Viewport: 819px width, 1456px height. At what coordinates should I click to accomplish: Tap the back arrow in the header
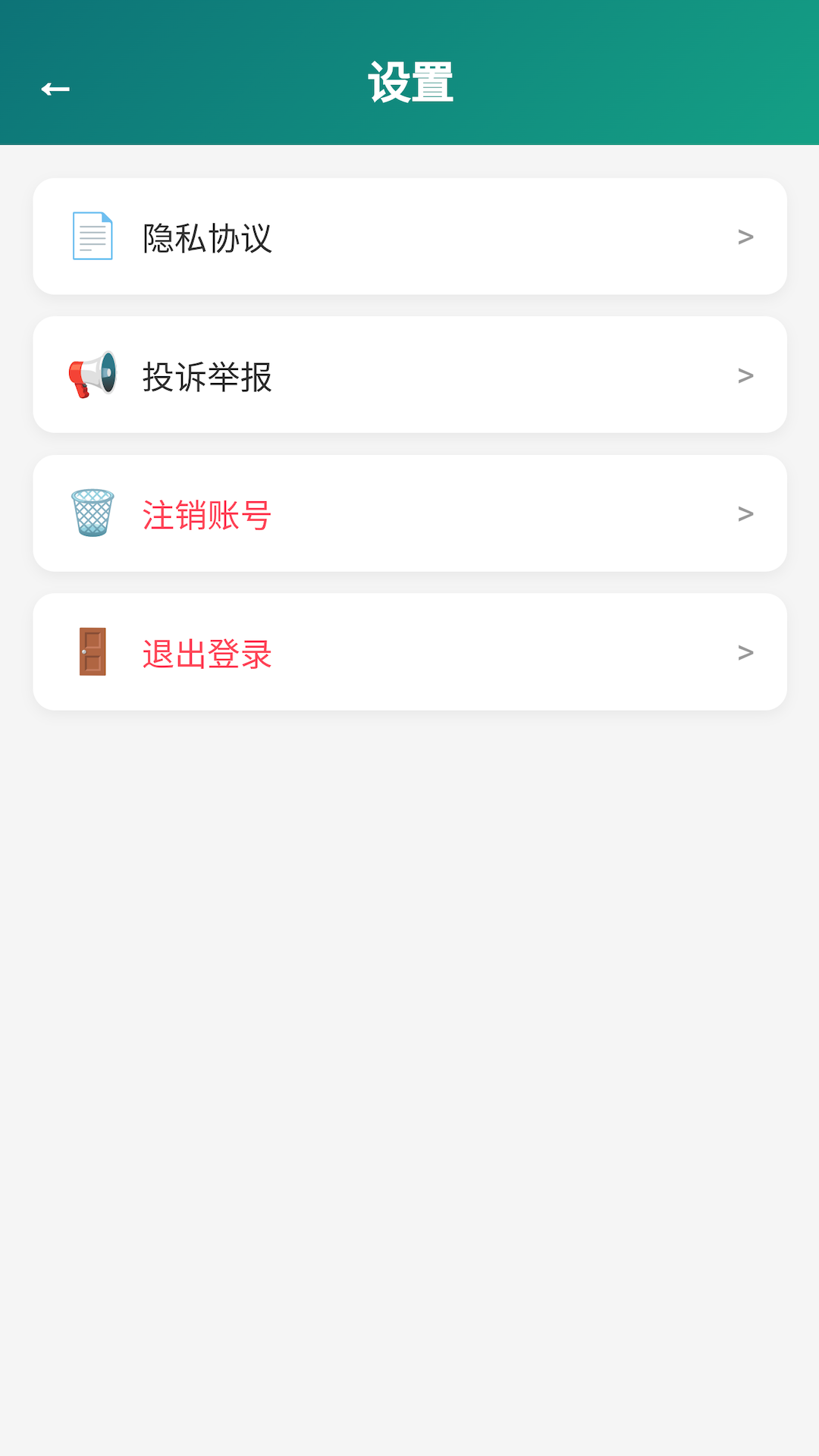pos(55,87)
